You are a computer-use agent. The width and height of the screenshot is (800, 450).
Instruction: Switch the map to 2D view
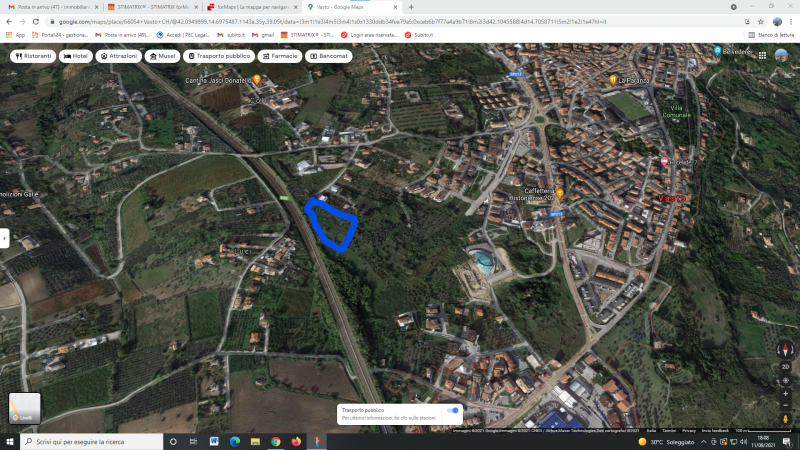785,367
